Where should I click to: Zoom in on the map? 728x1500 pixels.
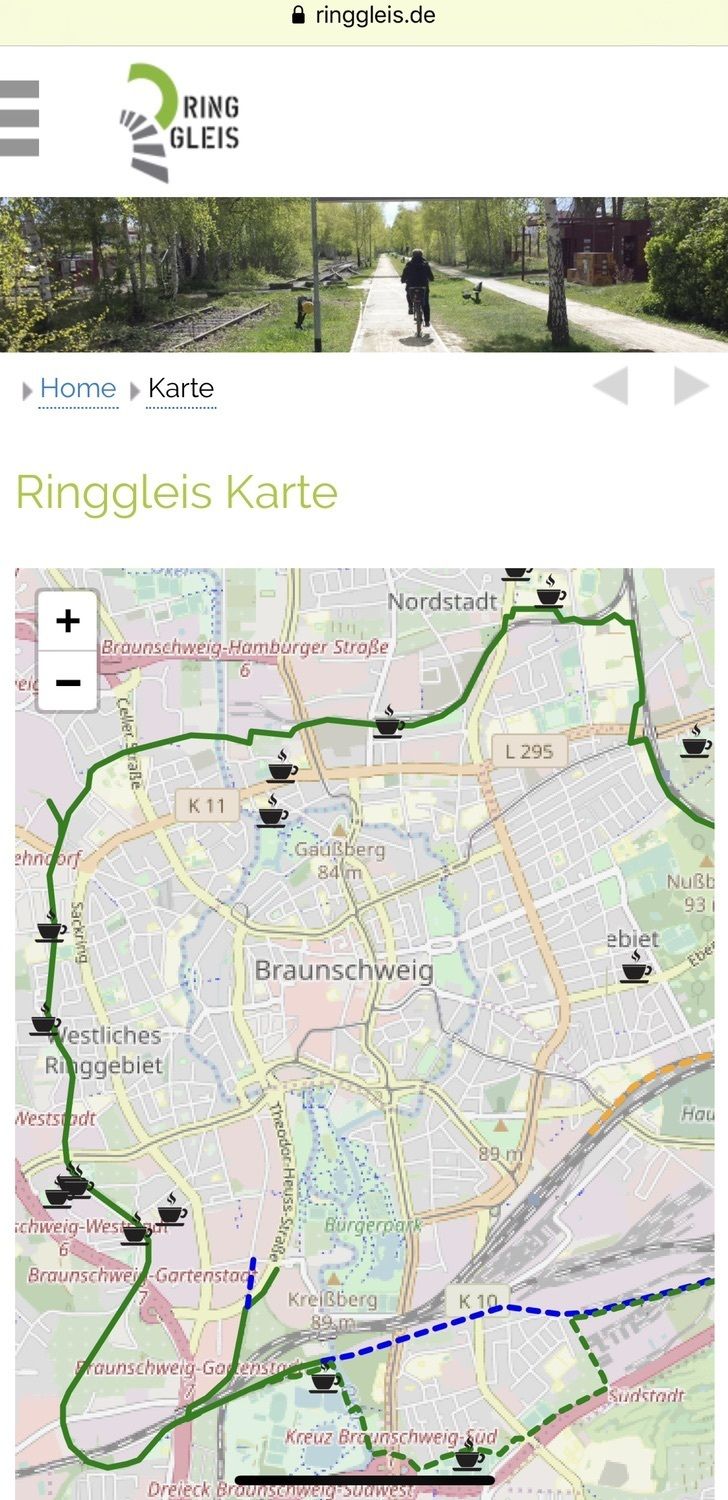pyautogui.click(x=67, y=621)
